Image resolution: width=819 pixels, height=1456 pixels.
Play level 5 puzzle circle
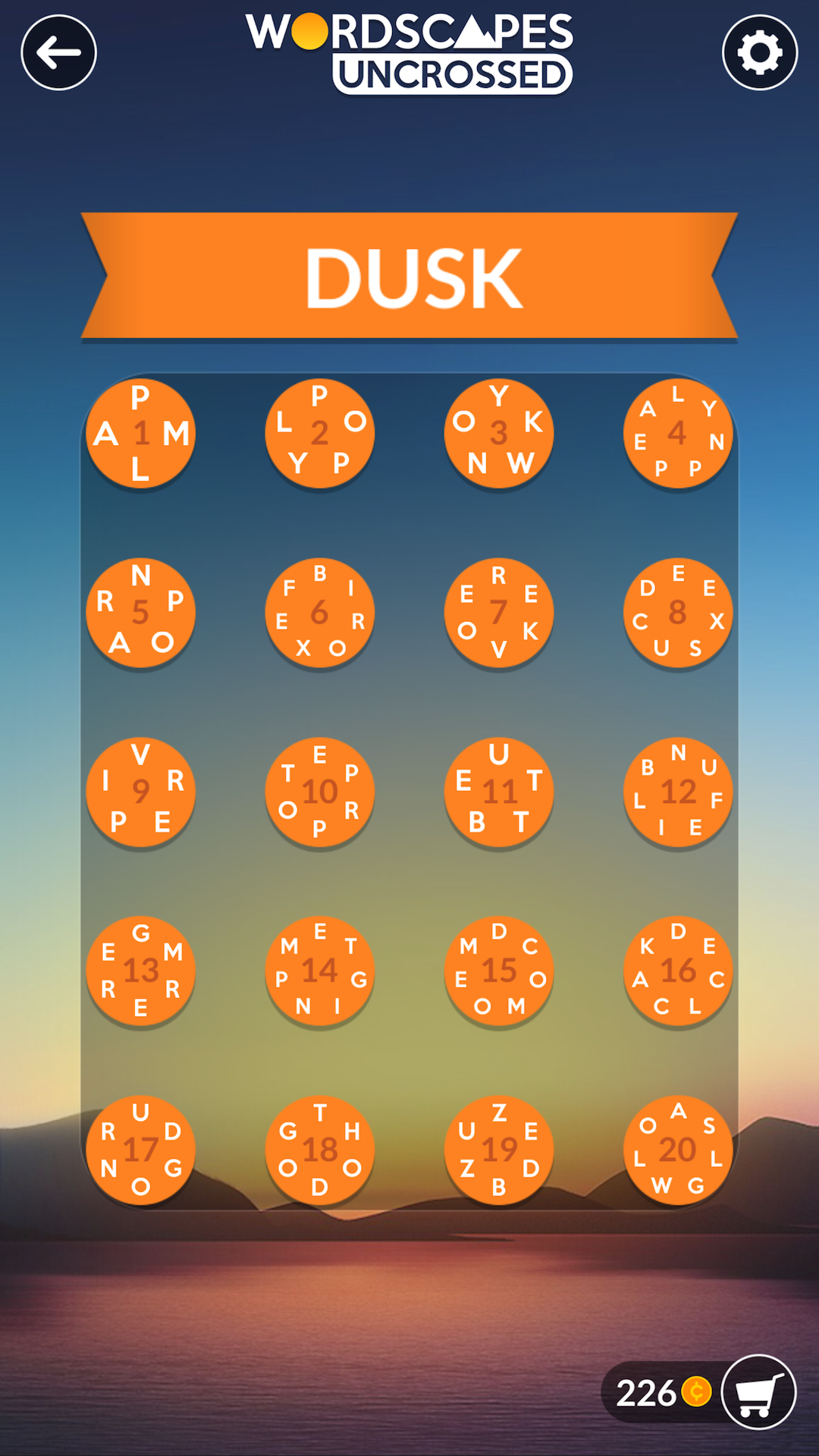click(x=140, y=611)
